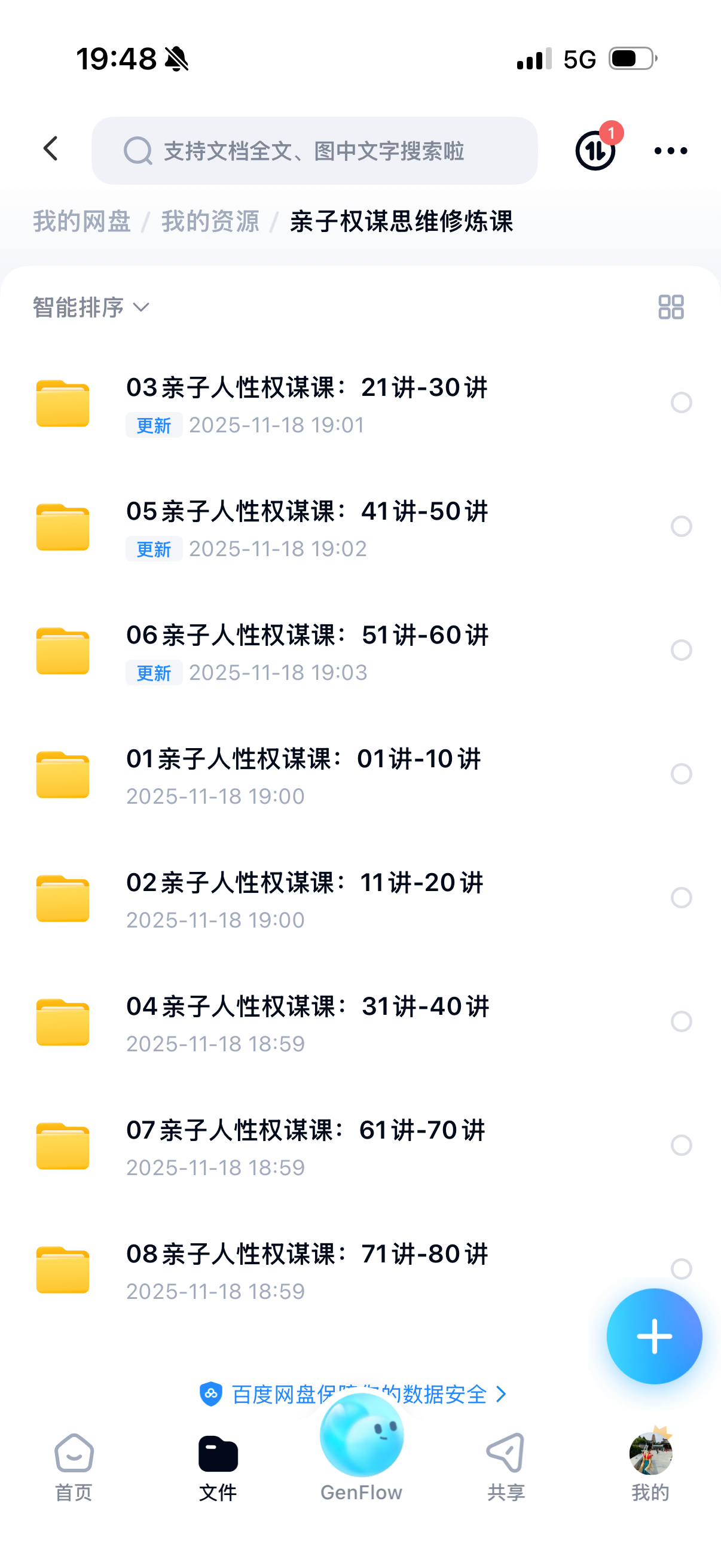
Task: Go back using the top-left arrow
Action: click(x=51, y=149)
